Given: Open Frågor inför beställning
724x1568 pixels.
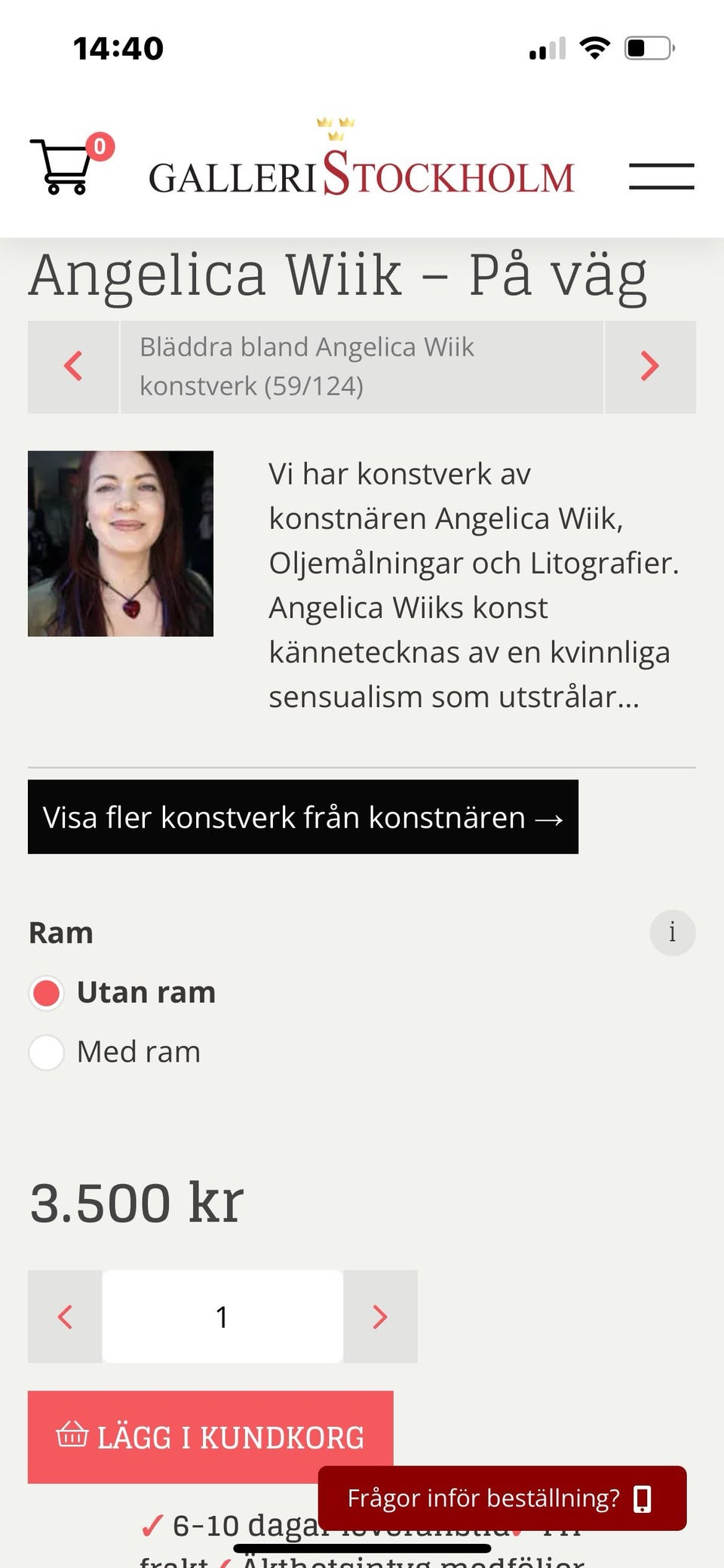Looking at the screenshot, I should click(502, 1499).
